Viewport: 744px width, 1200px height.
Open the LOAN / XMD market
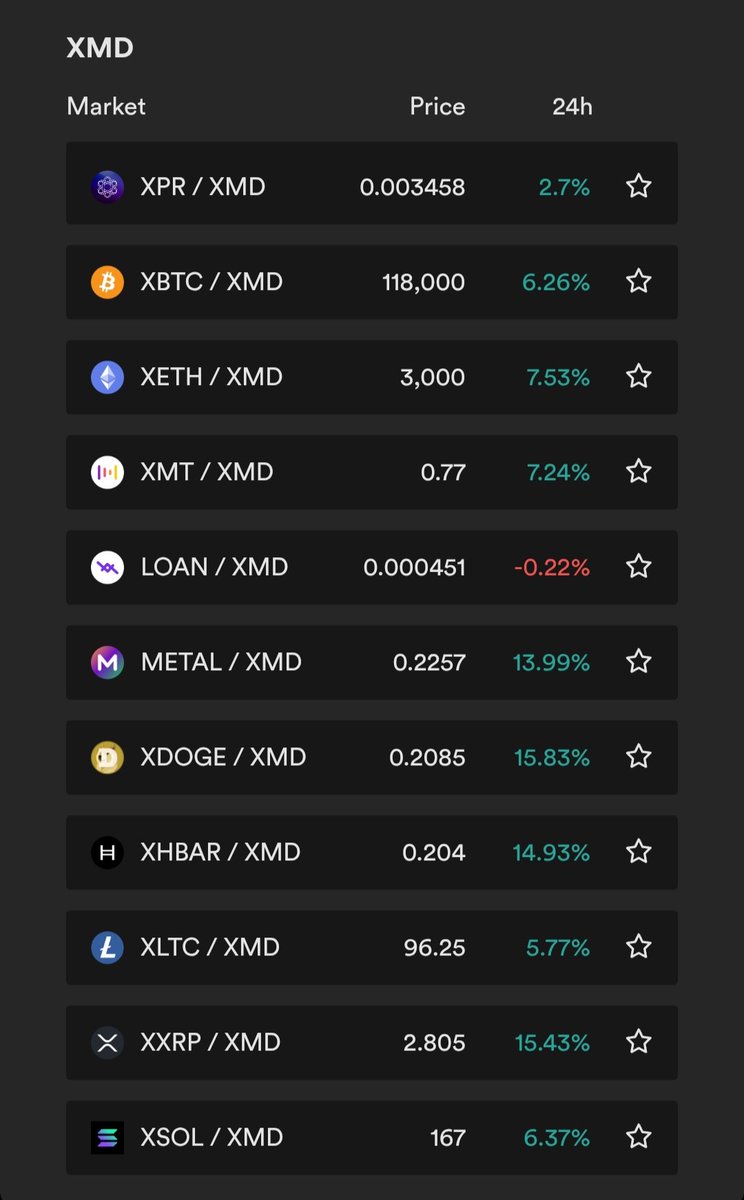click(372, 567)
